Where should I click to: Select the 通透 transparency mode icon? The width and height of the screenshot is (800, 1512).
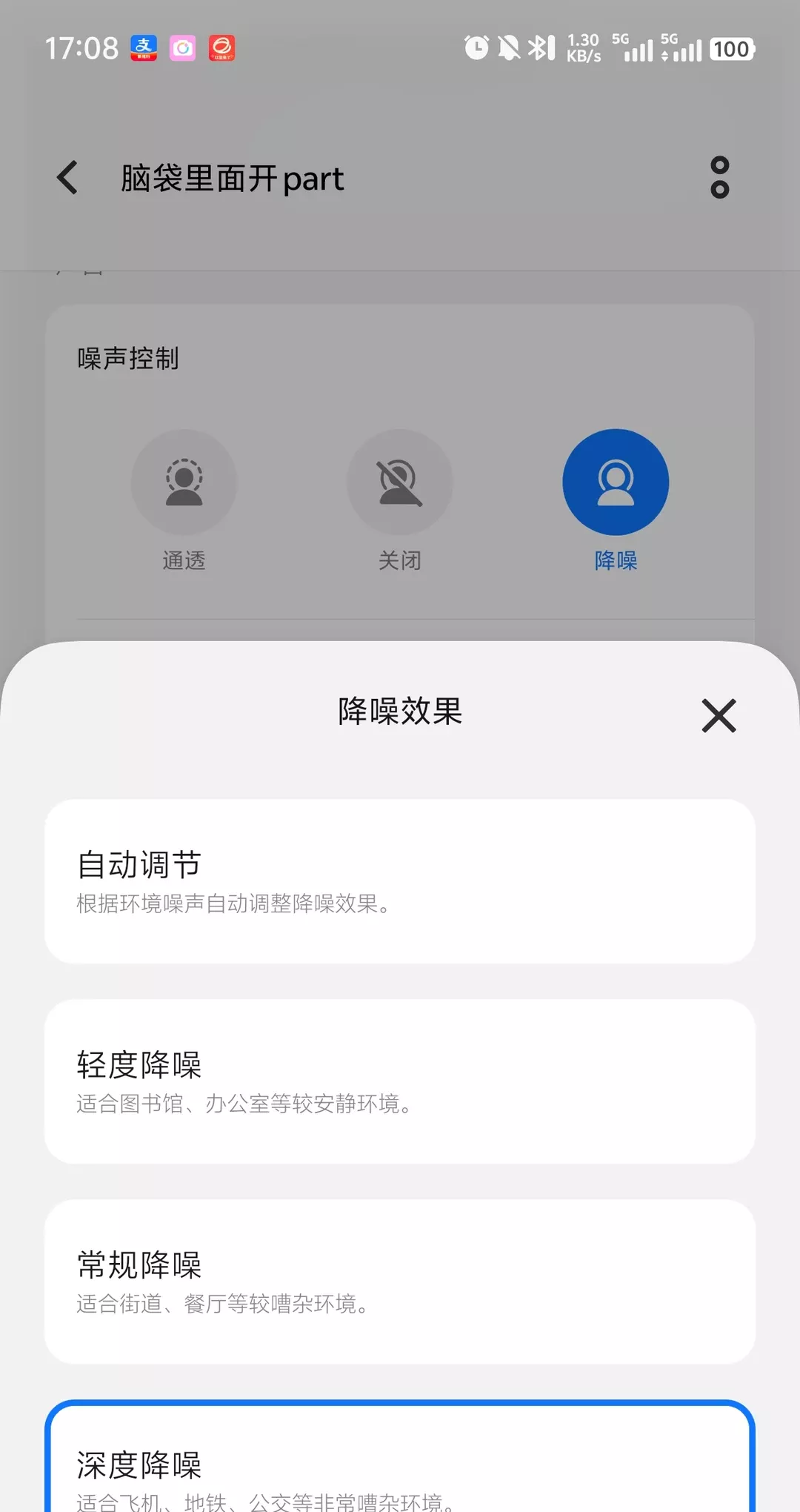point(184,482)
